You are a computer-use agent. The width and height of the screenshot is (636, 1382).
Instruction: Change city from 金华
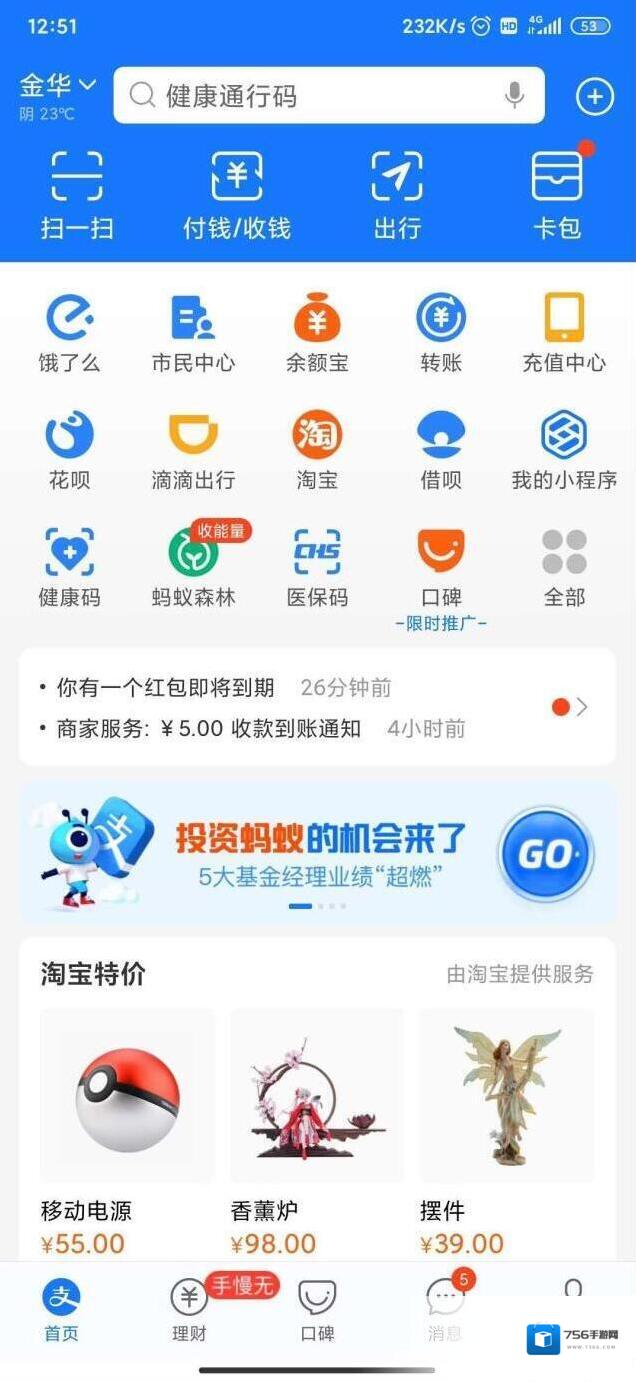[57, 86]
